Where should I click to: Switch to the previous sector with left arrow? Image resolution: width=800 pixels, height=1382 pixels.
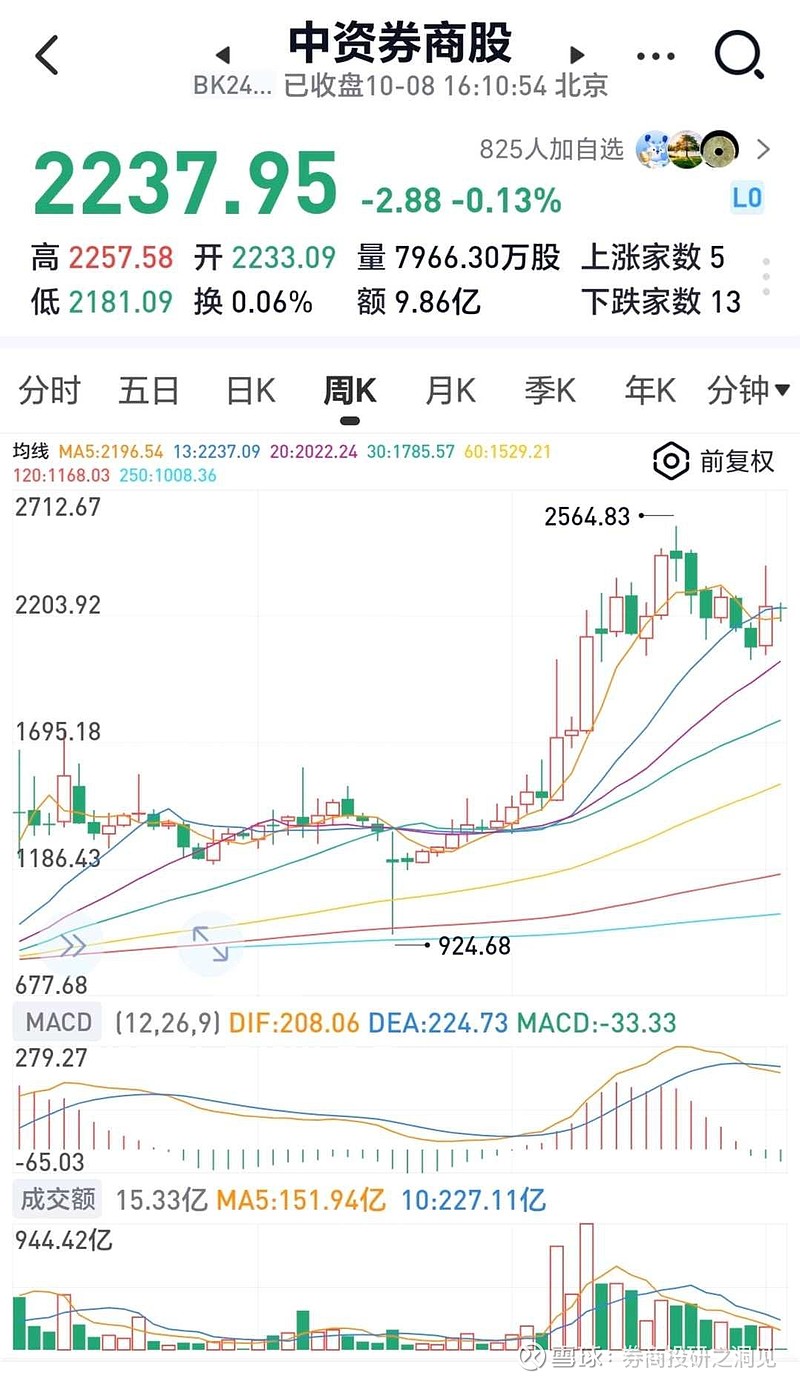pyautogui.click(x=223, y=55)
